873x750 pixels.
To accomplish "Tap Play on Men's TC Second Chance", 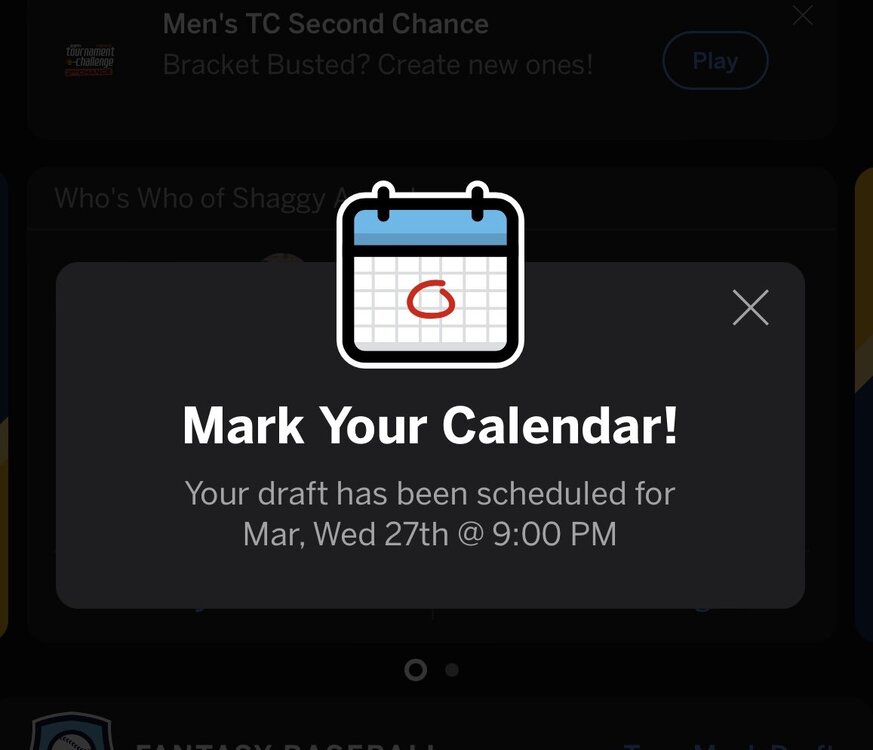I will pyautogui.click(x=715, y=61).
